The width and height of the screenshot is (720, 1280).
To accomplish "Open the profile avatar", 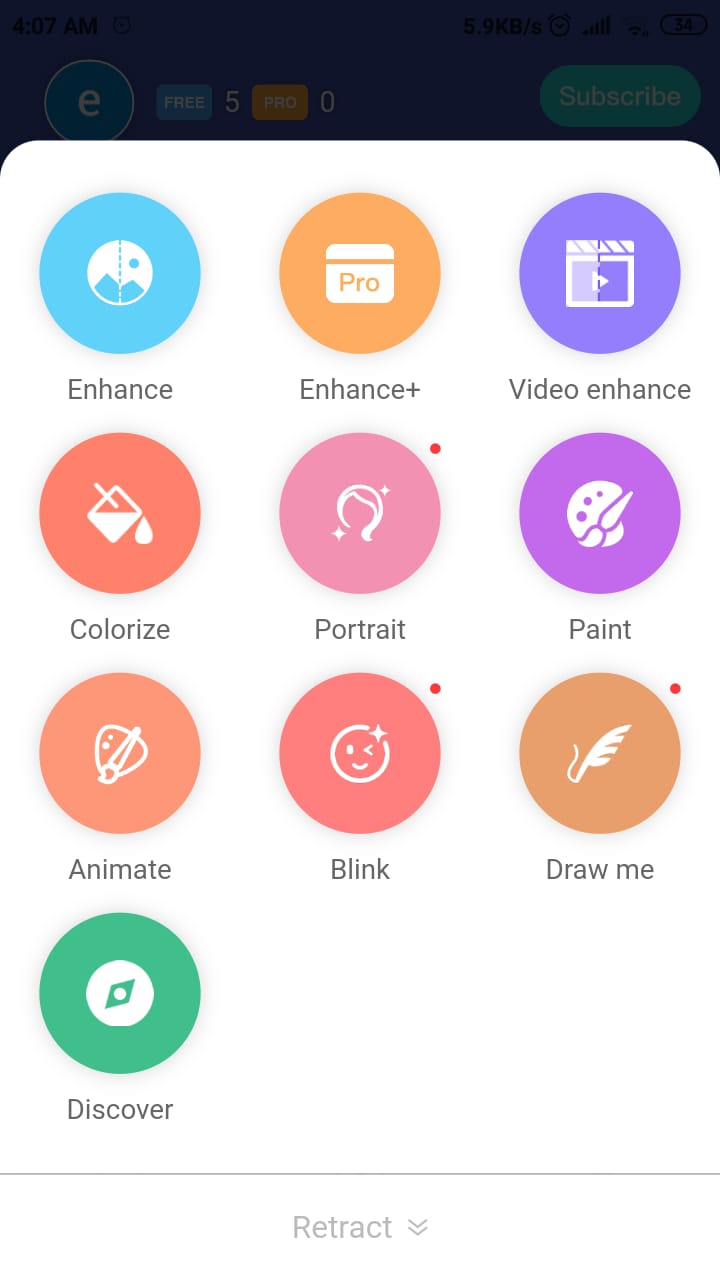I will pyautogui.click(x=89, y=102).
